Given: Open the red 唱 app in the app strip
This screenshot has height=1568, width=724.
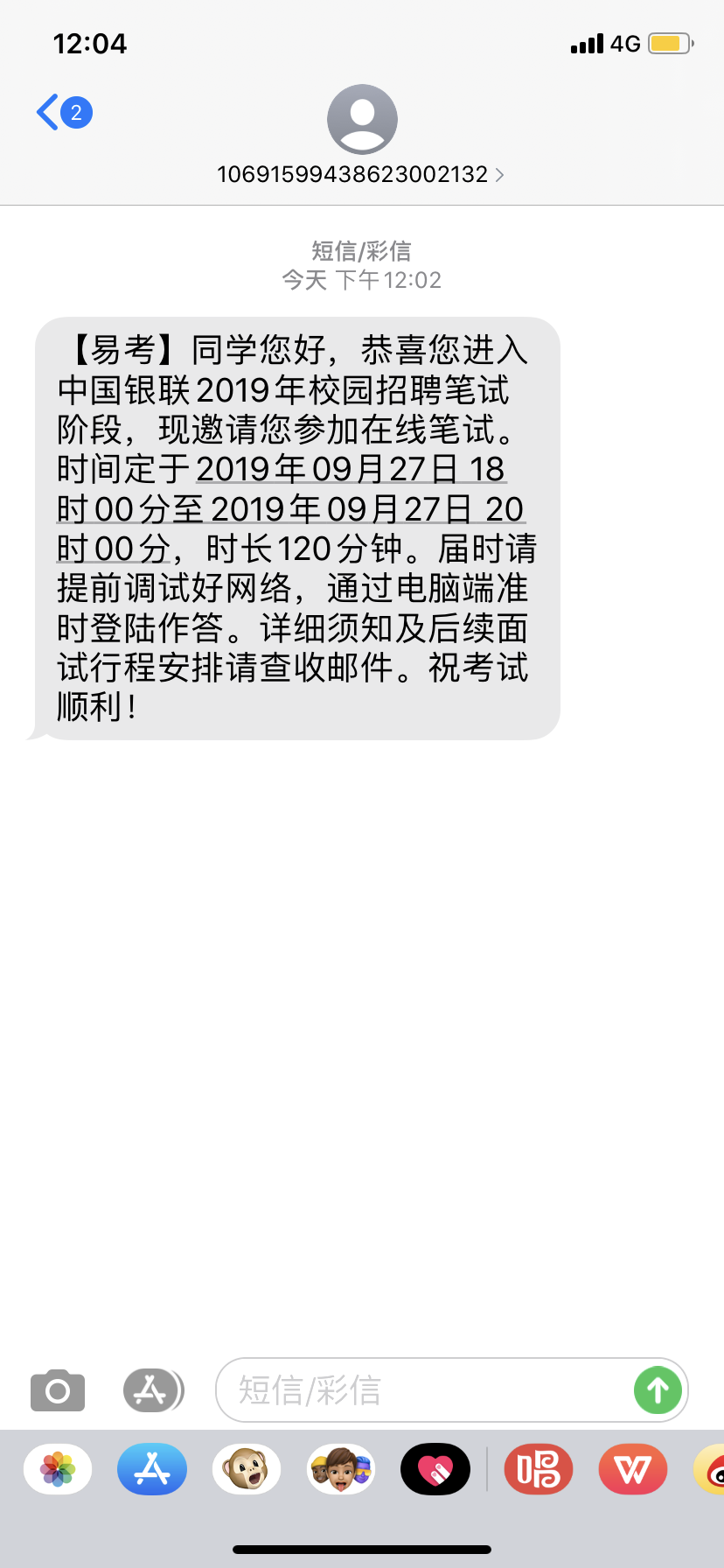Looking at the screenshot, I should coord(539,1469).
